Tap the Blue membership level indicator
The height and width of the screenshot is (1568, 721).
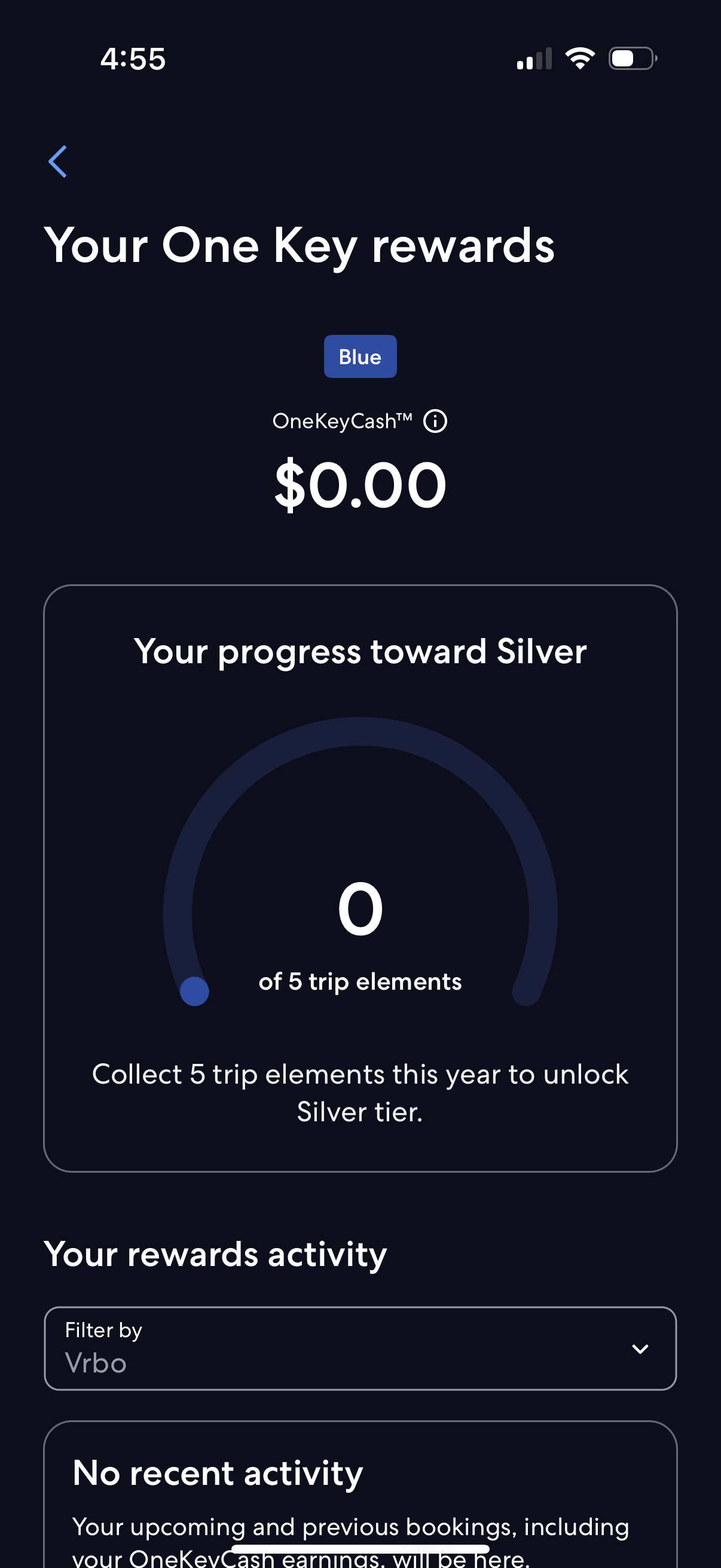360,356
